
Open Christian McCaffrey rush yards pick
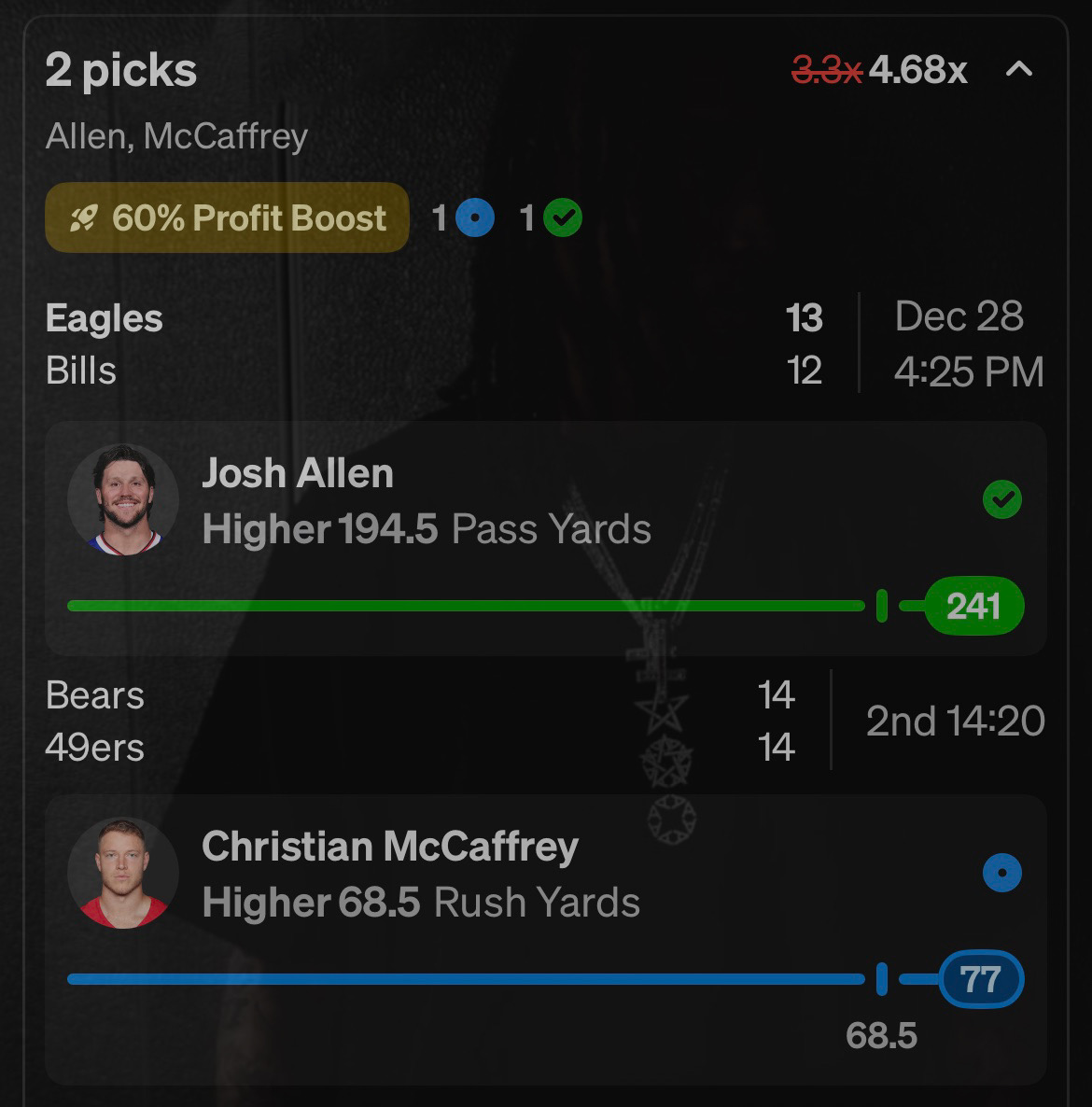click(x=420, y=875)
